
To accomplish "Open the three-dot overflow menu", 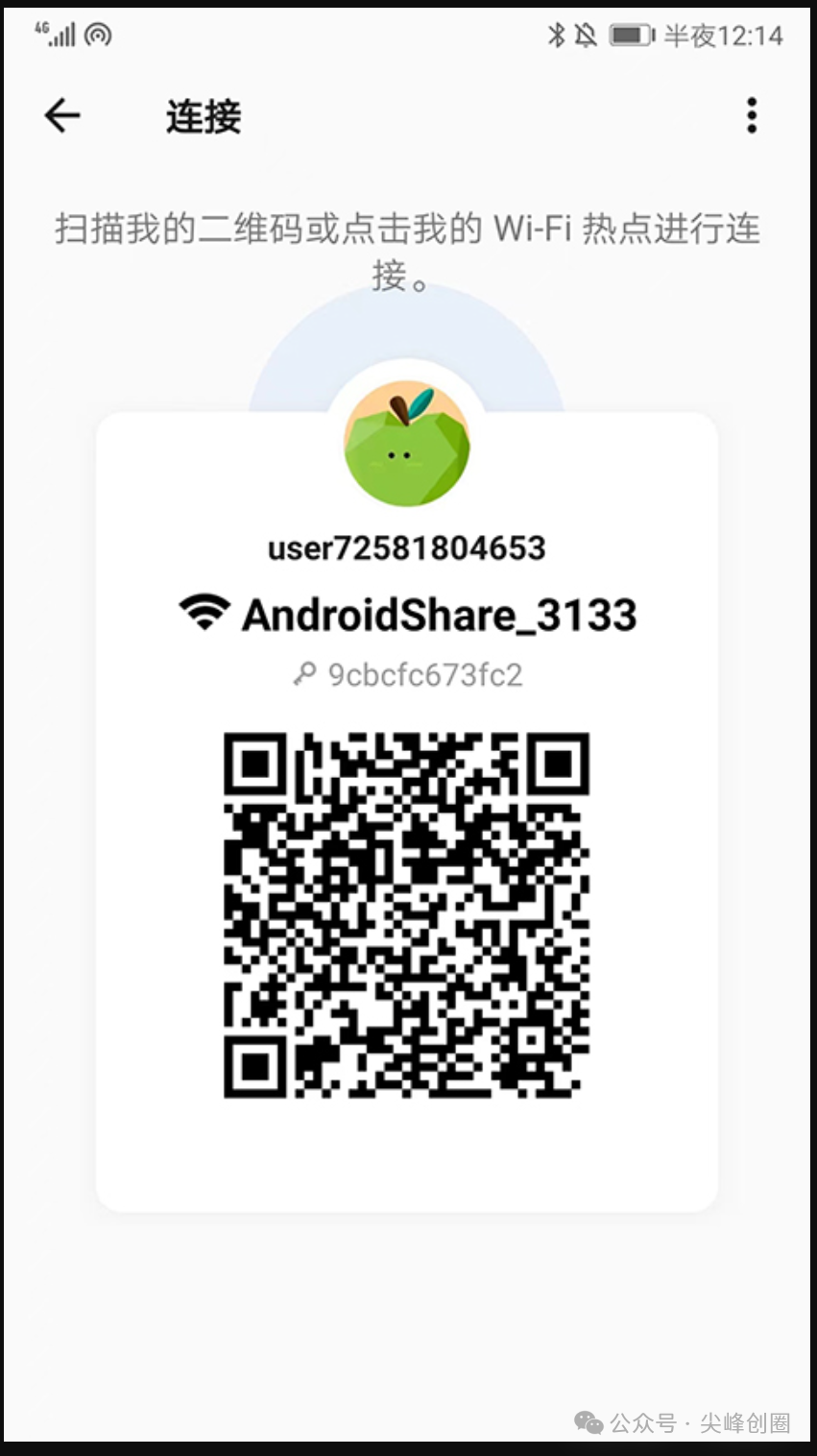I will coord(752,116).
